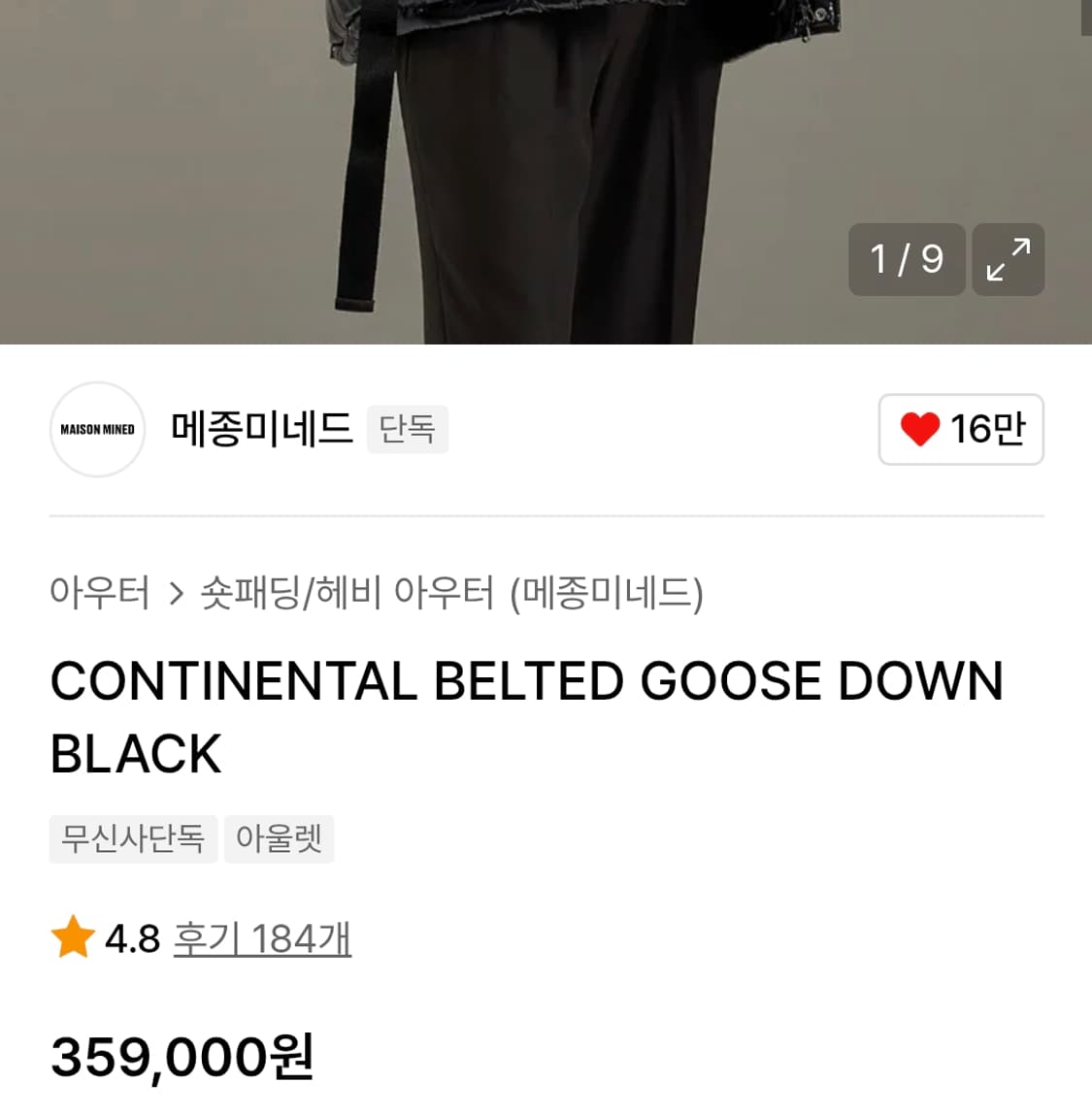Viewport: 1092px width, 1115px height.
Task: Tap the fullscreen expand icon on product image
Action: click(x=1008, y=259)
